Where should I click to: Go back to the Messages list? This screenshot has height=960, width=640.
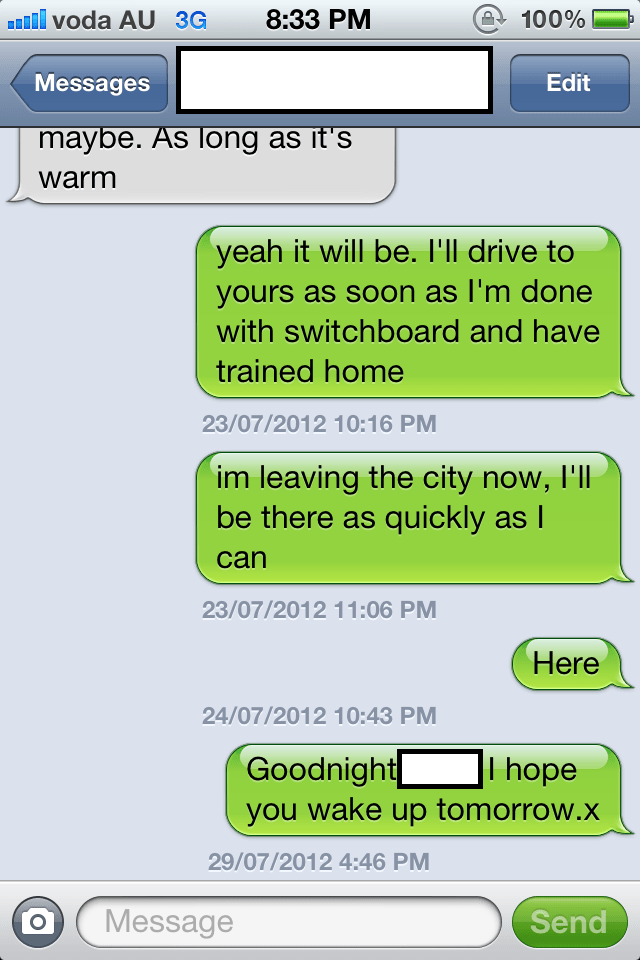tap(90, 83)
